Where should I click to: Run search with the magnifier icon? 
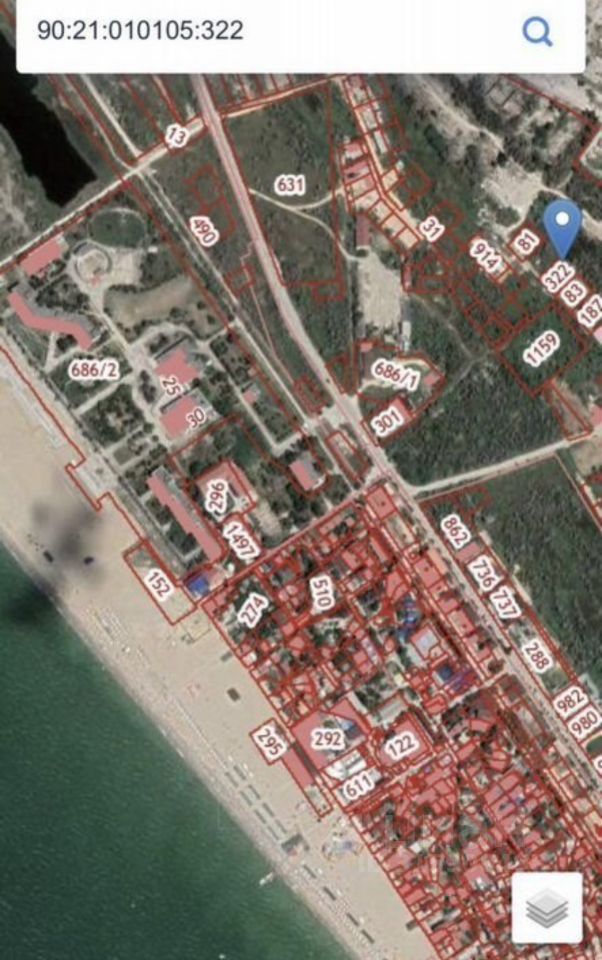point(537,32)
